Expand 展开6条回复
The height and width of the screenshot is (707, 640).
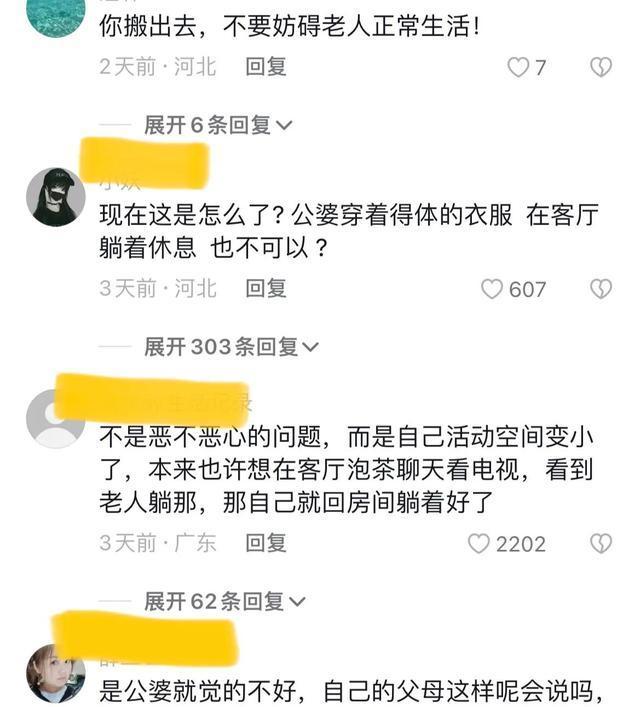(x=218, y=125)
